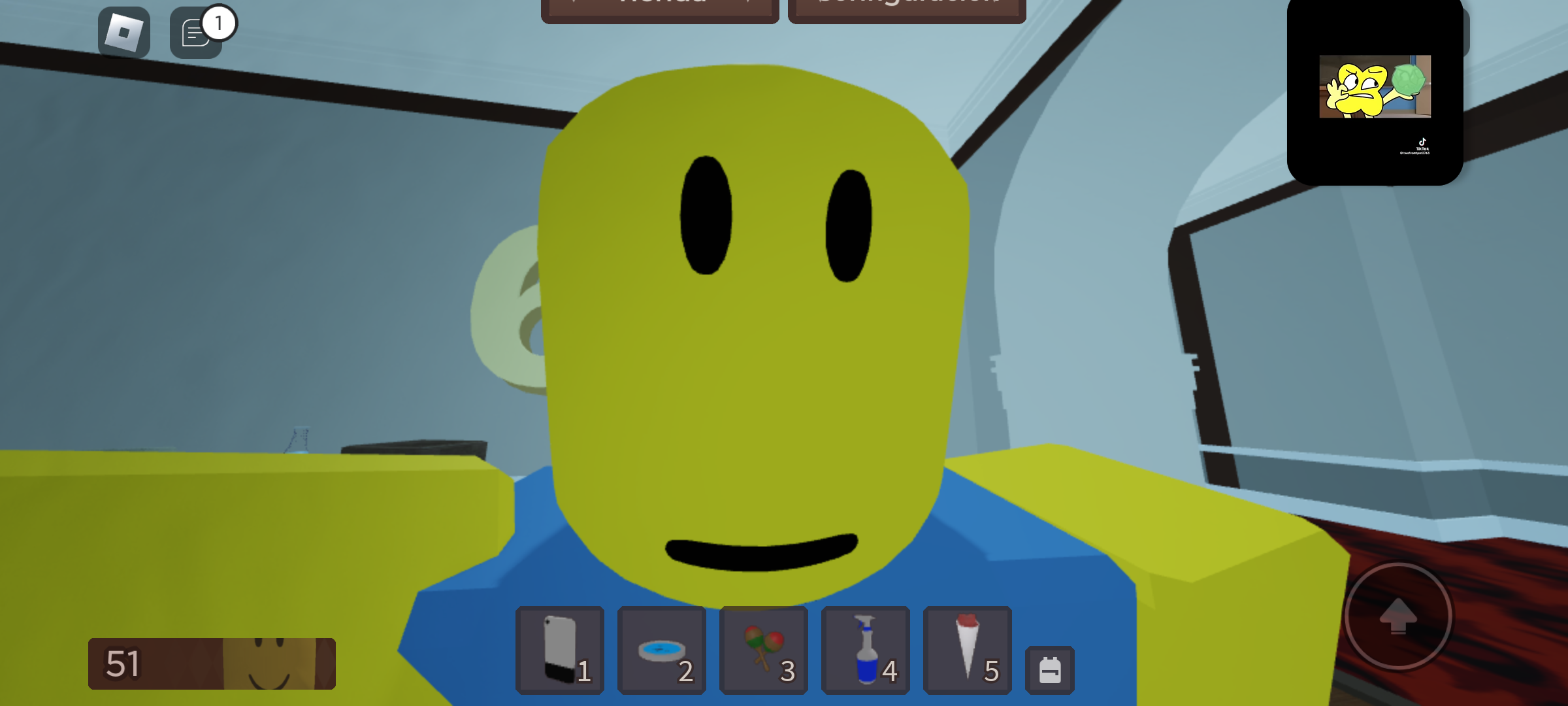Image resolution: width=1568 pixels, height=706 pixels.
Task: Equip the blue plate in slot 2
Action: click(662, 650)
